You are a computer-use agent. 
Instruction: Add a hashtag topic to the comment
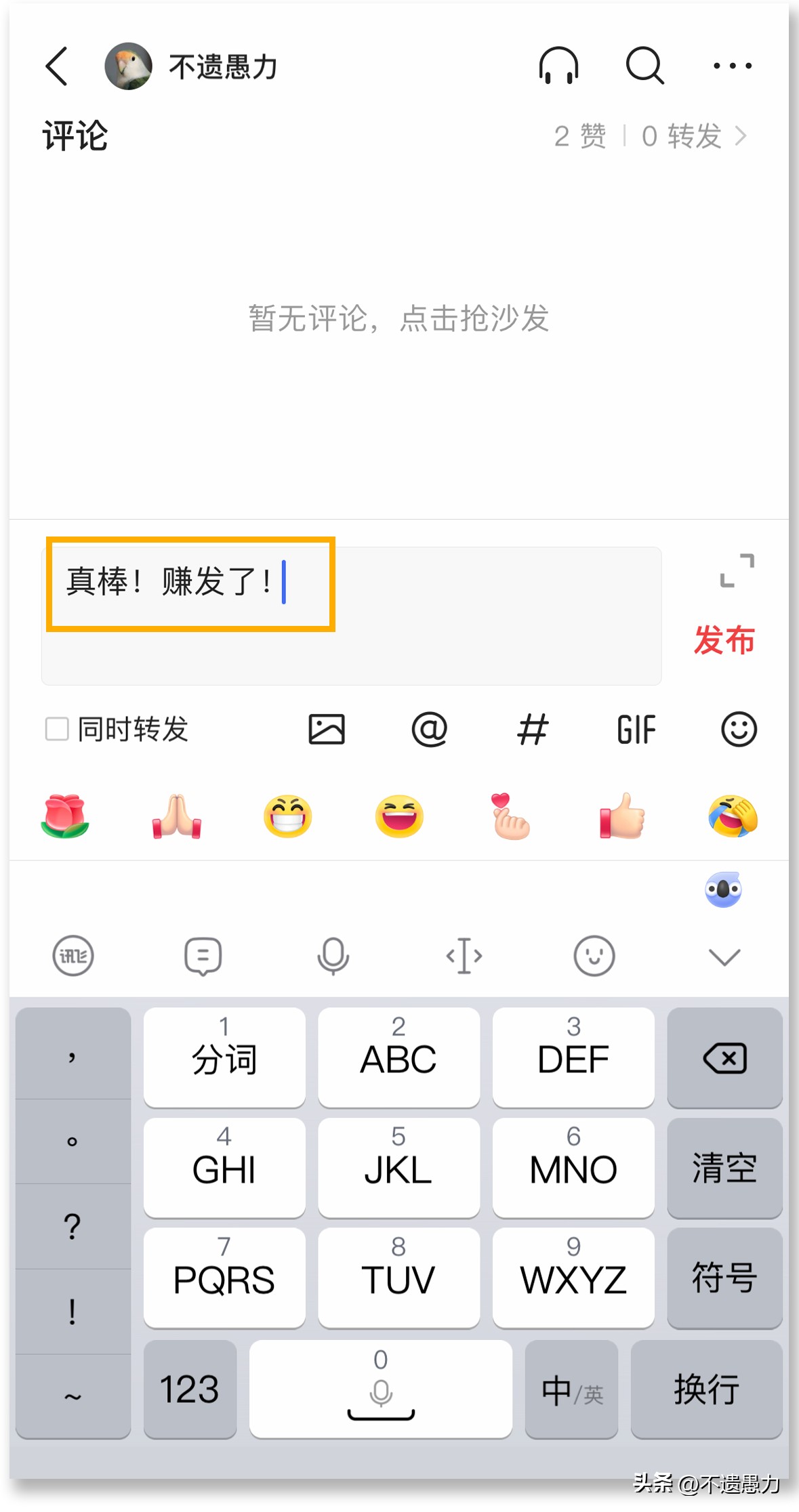coord(533,730)
